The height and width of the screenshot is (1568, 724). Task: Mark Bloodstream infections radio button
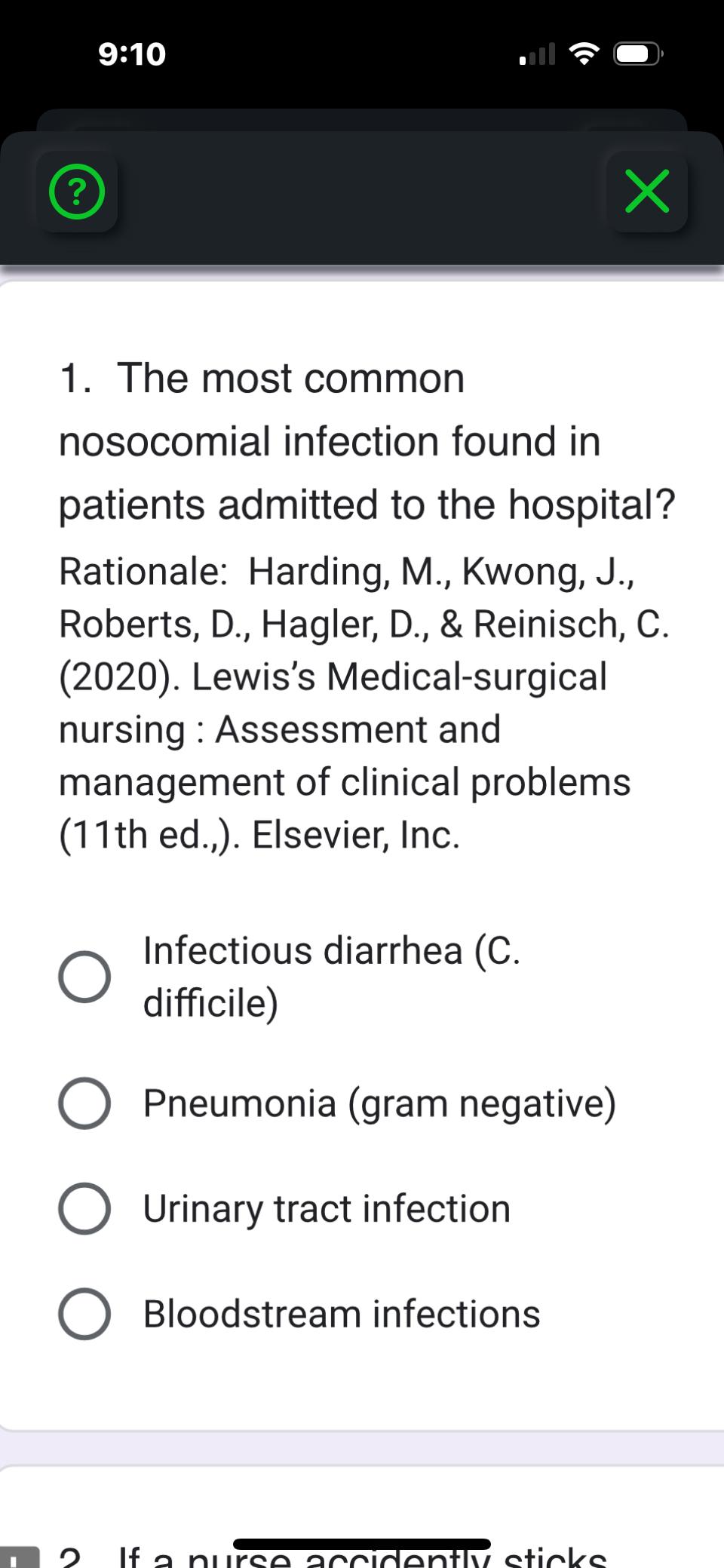tap(84, 1314)
